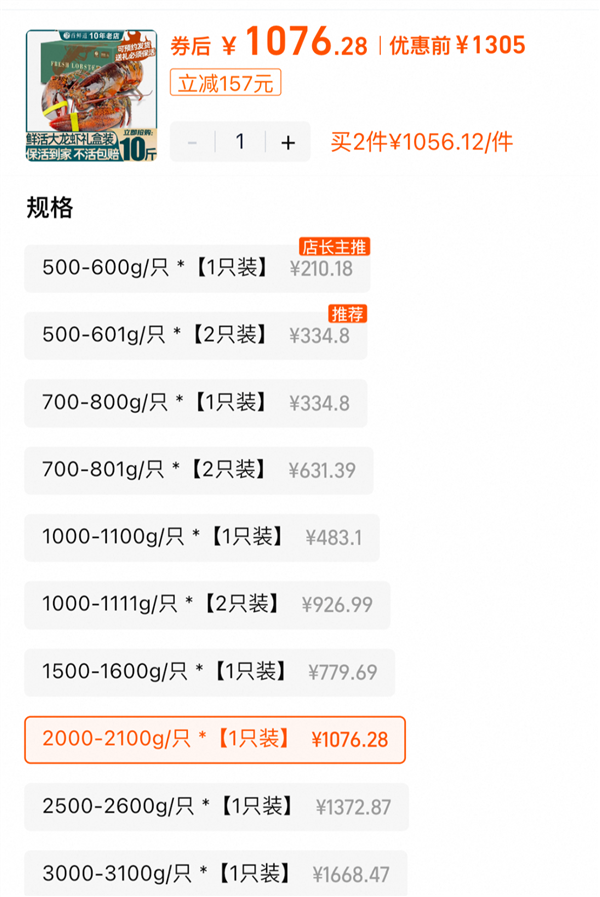The width and height of the screenshot is (600, 897).
Task: Pick the 1500-1600g/只 *【1只装】 option
Action: pyautogui.click(x=209, y=672)
